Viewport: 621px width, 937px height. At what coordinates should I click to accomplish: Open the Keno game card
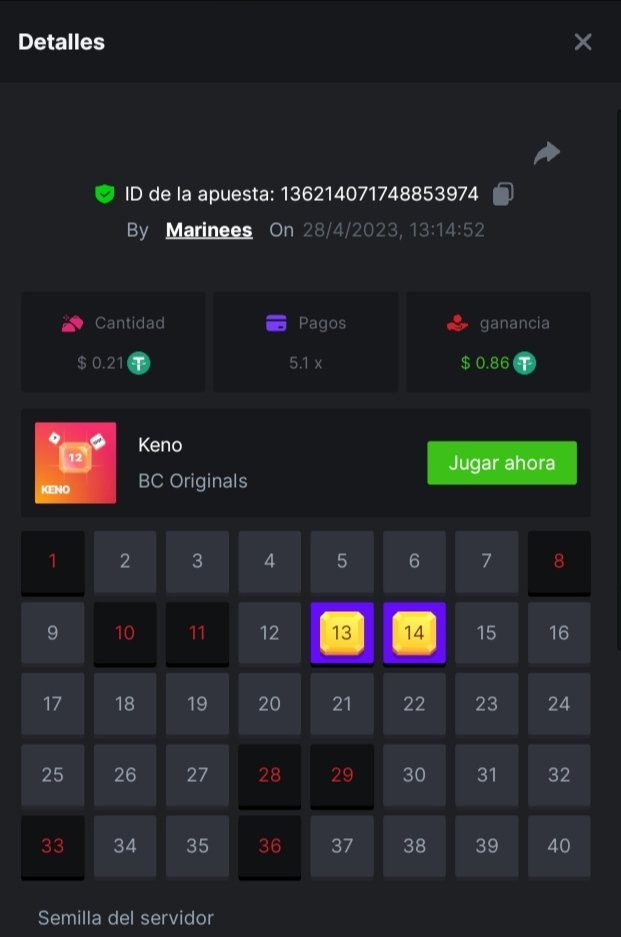tap(76, 463)
